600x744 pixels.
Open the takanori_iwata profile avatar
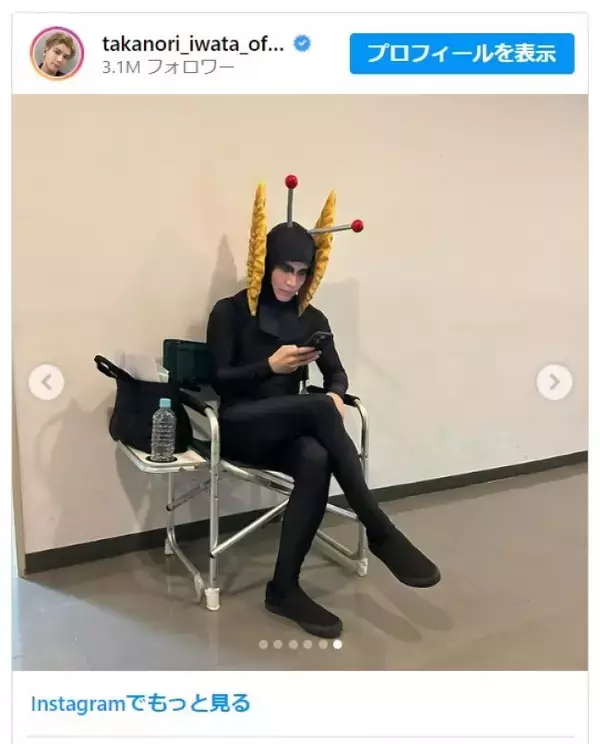(x=56, y=53)
